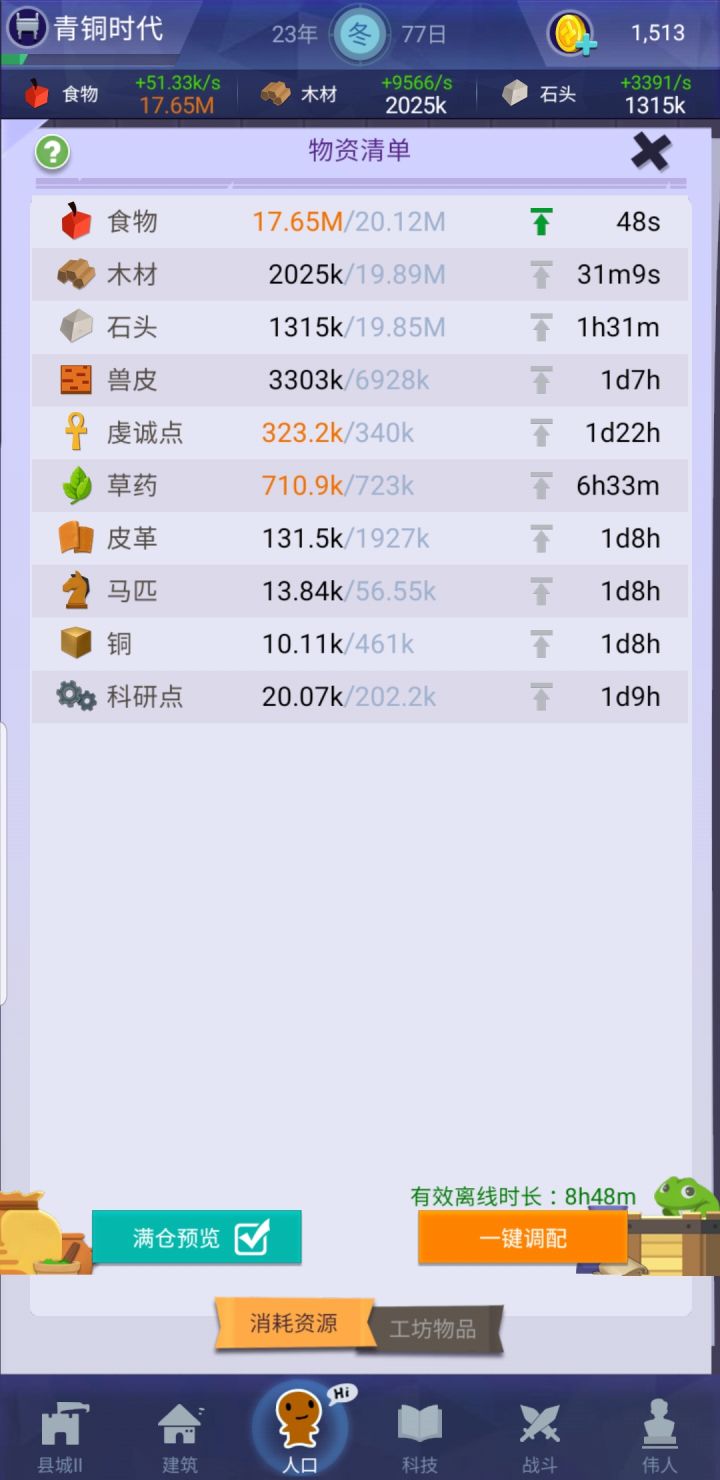Open the 战斗 combat section
Image resolution: width=720 pixels, height=1480 pixels.
click(x=538, y=1430)
